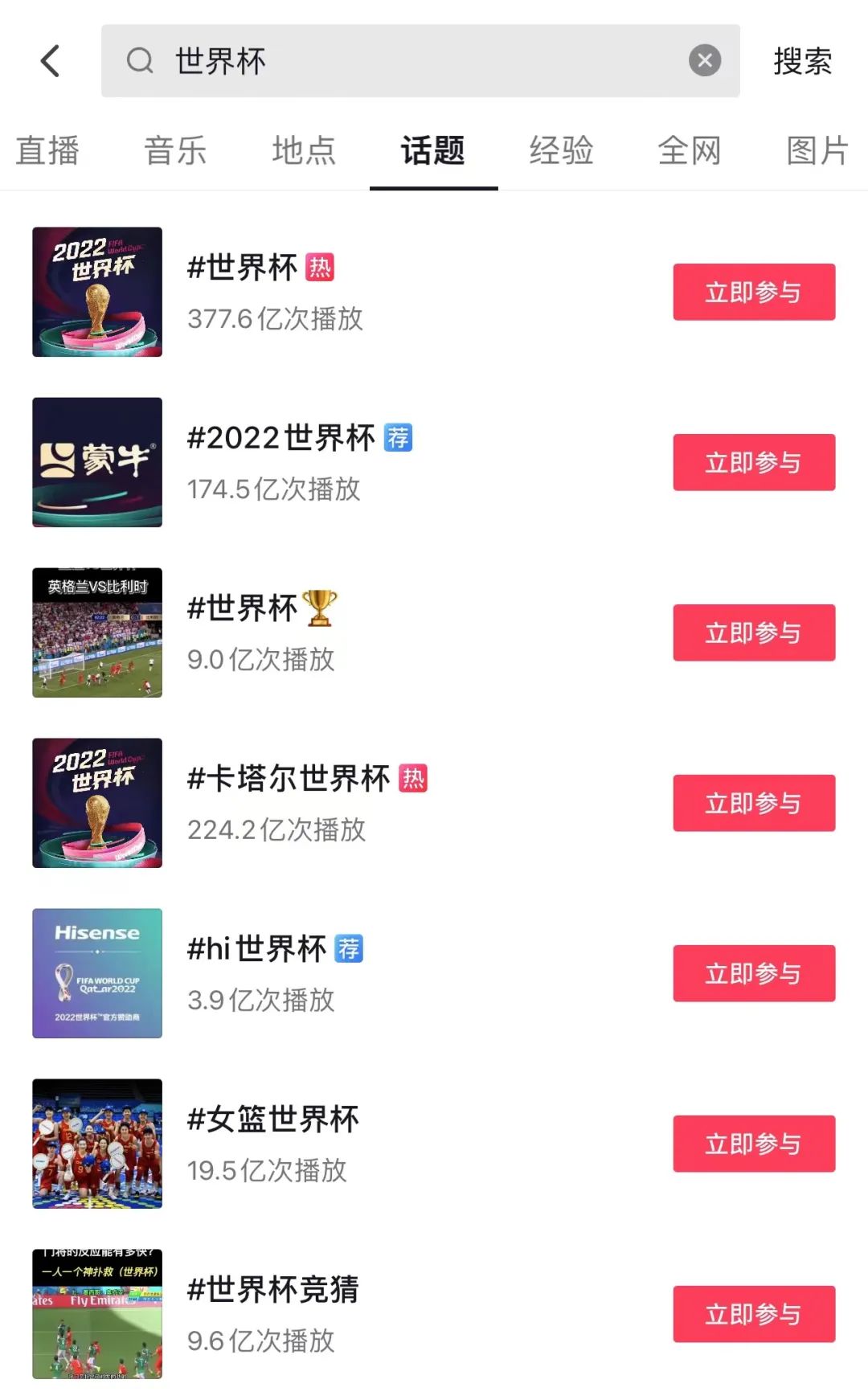Open the #2022世界杯 蒙牛 thumbnail
Viewport: 868px width, 1400px height.
click(x=97, y=462)
